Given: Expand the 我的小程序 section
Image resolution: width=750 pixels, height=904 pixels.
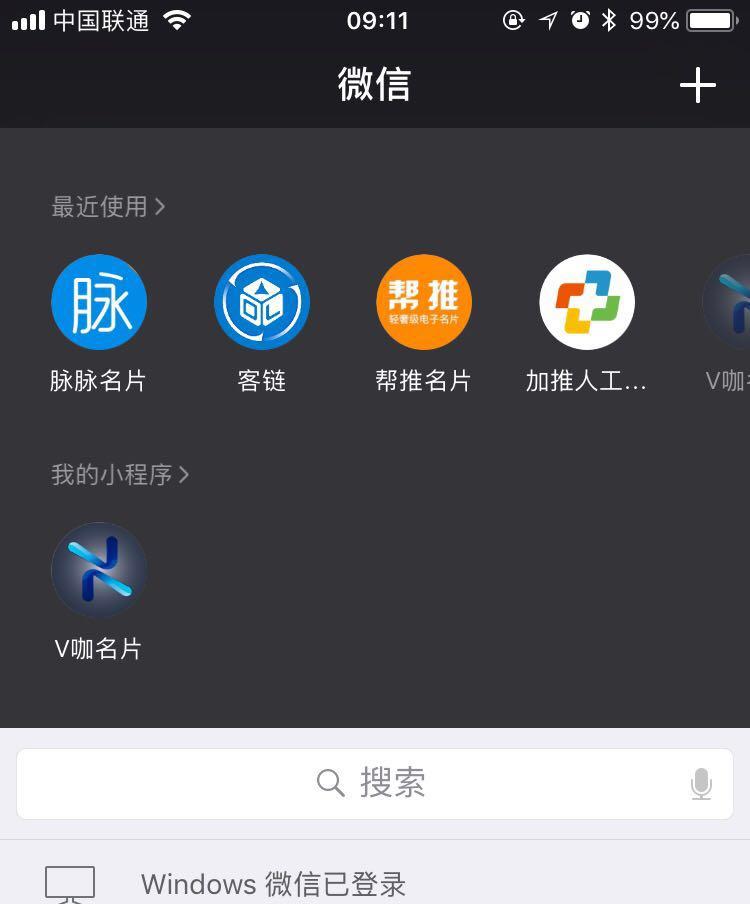Looking at the screenshot, I should tap(120, 475).
